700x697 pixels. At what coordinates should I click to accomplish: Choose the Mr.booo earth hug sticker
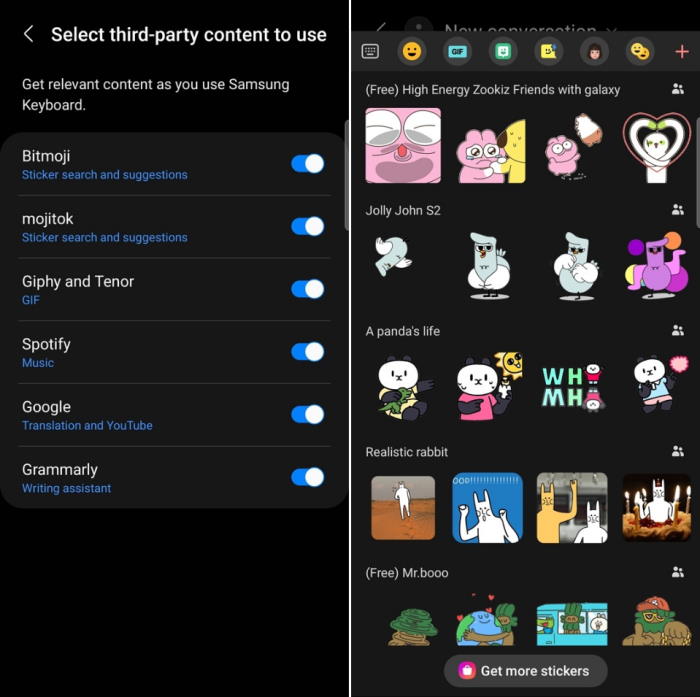[x=486, y=623]
